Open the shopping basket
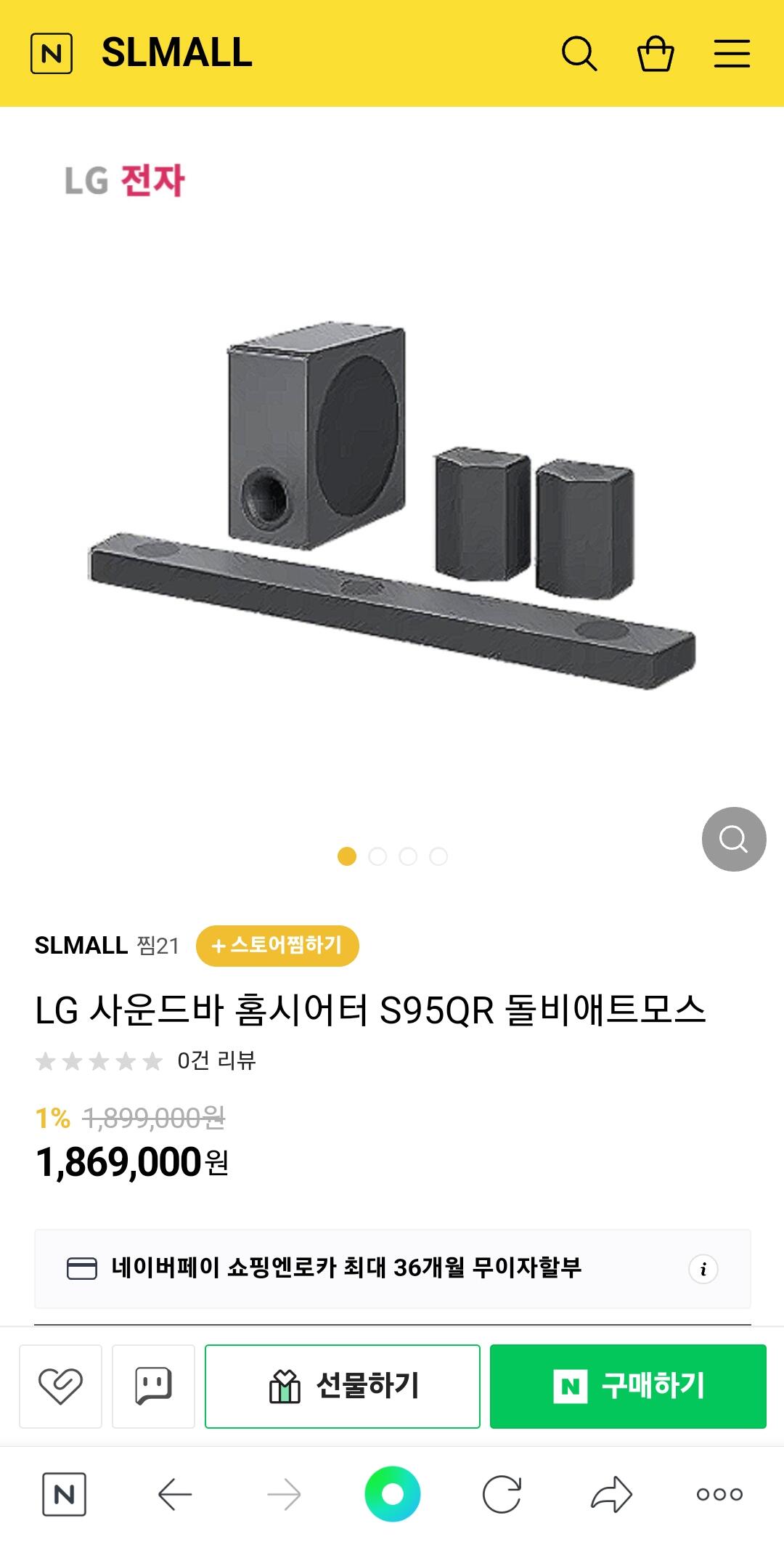The width and height of the screenshot is (784, 1542). 656,54
